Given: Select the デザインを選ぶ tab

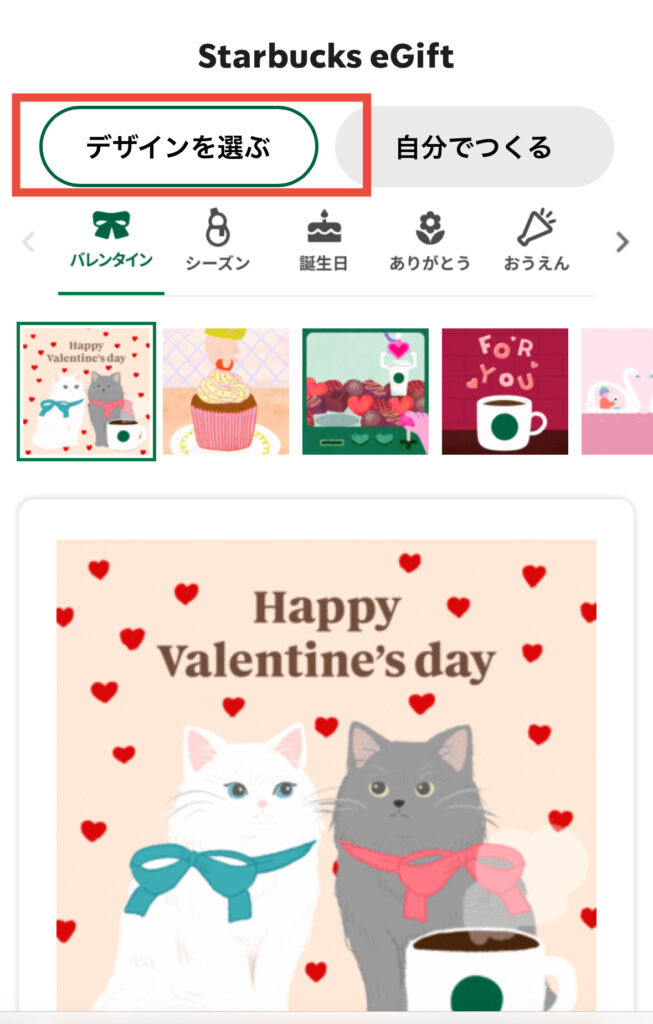Looking at the screenshot, I should [x=178, y=147].
